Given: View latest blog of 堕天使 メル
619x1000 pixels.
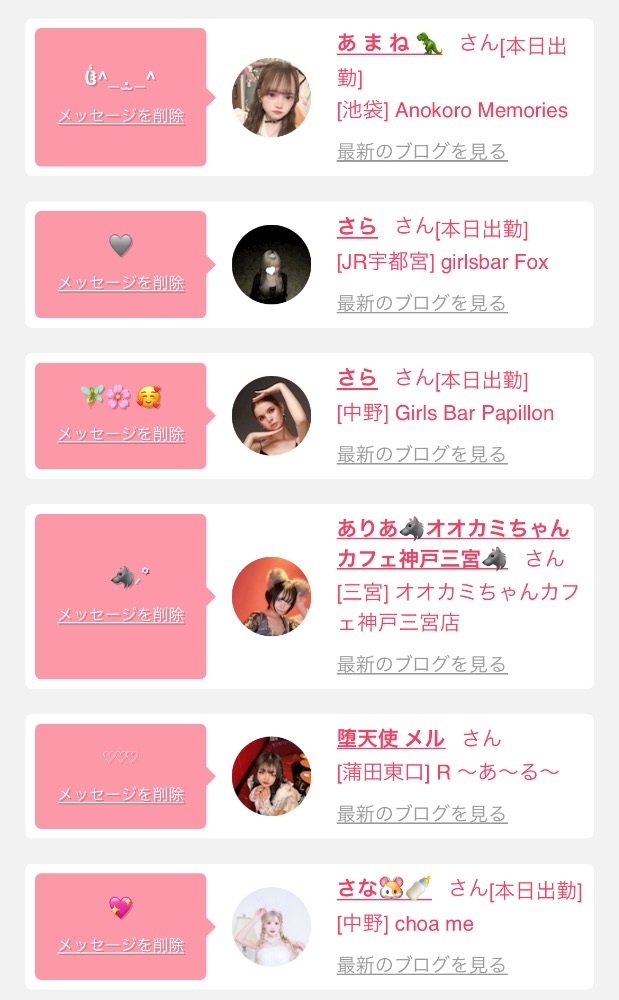Looking at the screenshot, I should click(x=422, y=813).
